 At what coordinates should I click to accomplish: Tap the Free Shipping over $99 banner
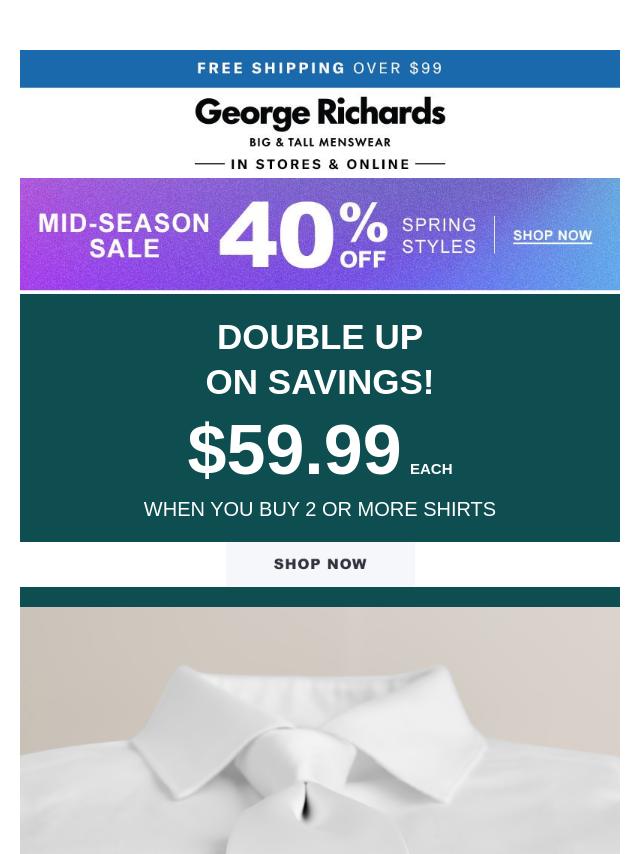tap(320, 68)
